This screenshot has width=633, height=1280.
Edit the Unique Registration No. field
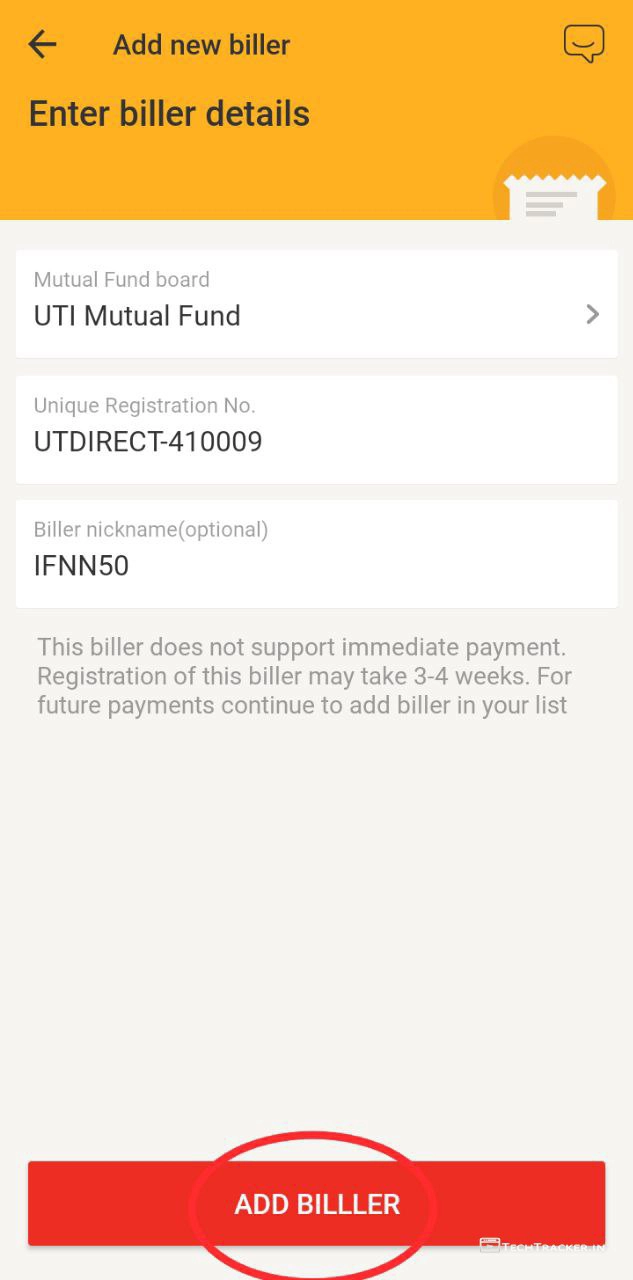pyautogui.click(x=316, y=430)
